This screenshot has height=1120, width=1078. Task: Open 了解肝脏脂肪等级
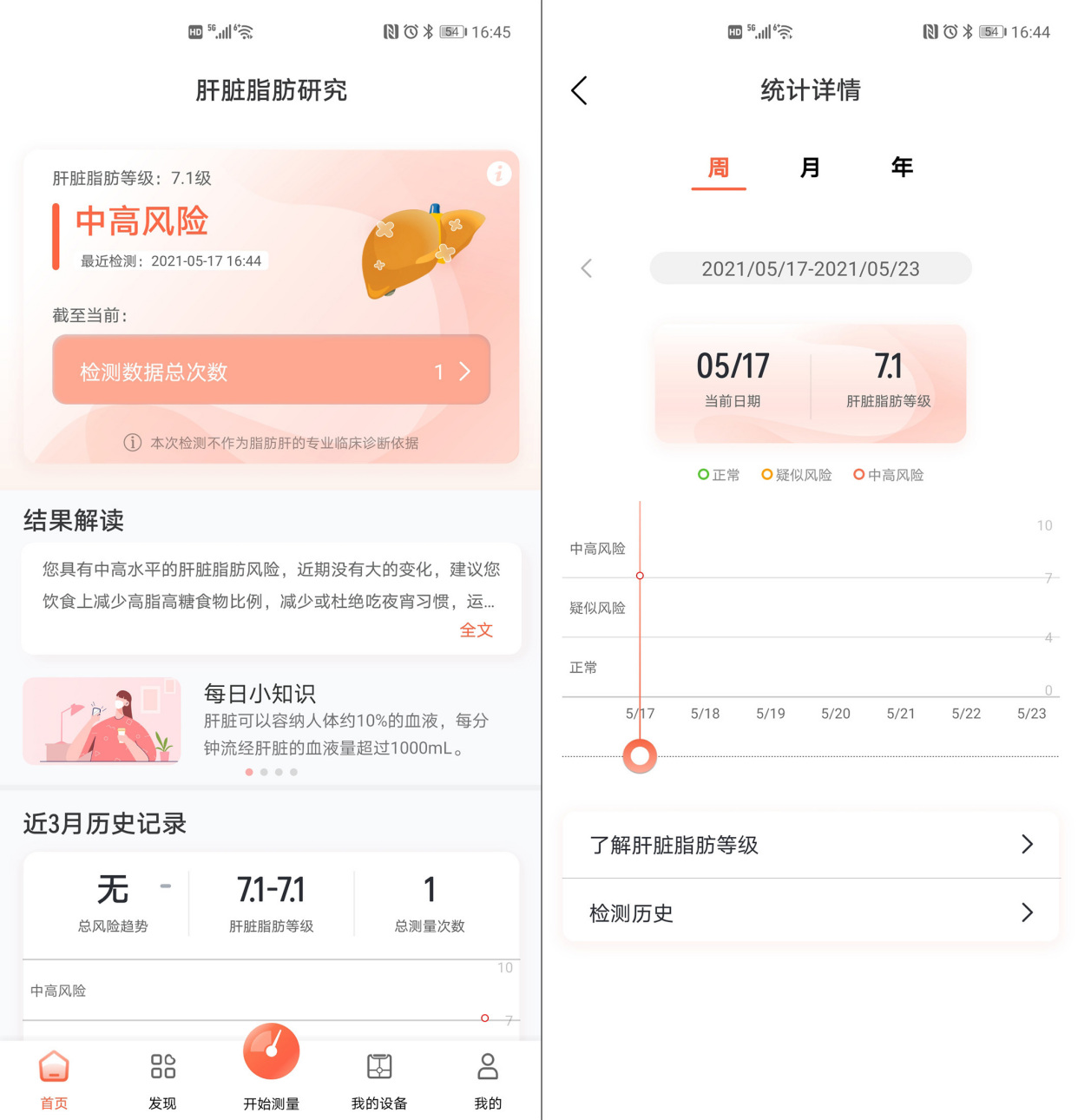pyautogui.click(x=810, y=845)
